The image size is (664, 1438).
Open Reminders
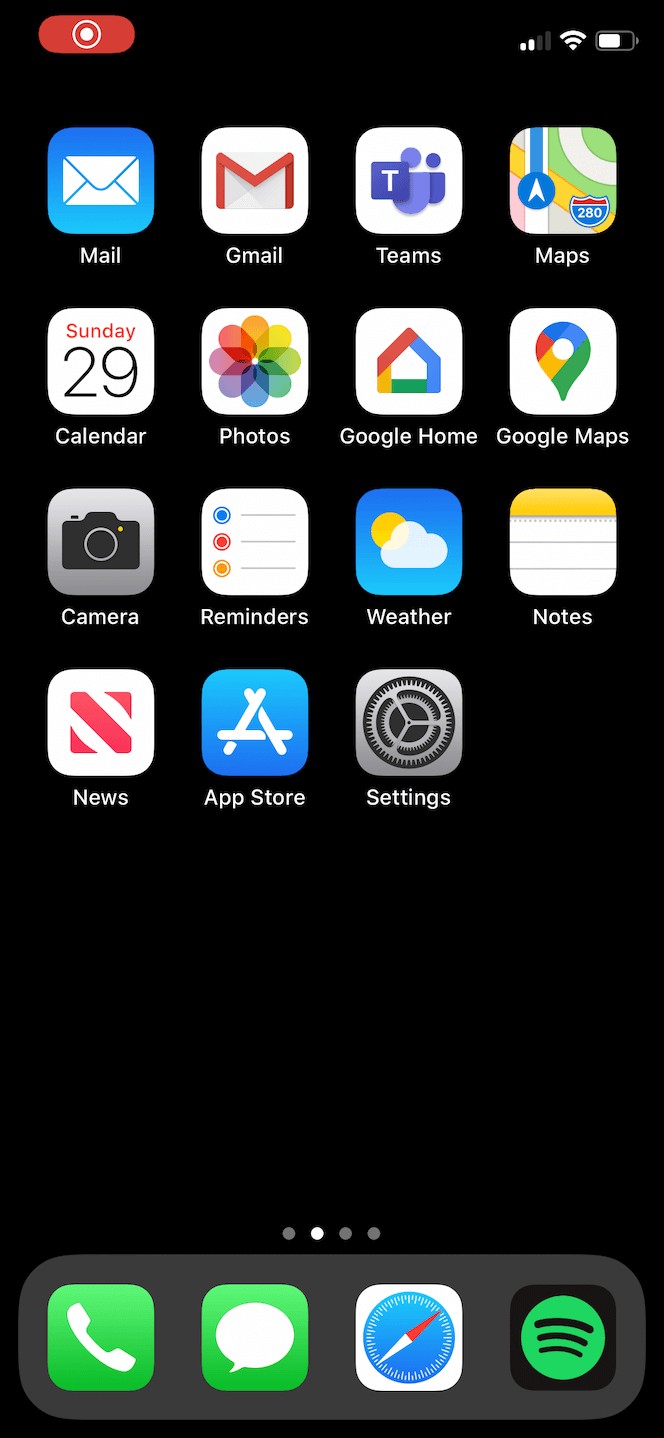pyautogui.click(x=255, y=542)
